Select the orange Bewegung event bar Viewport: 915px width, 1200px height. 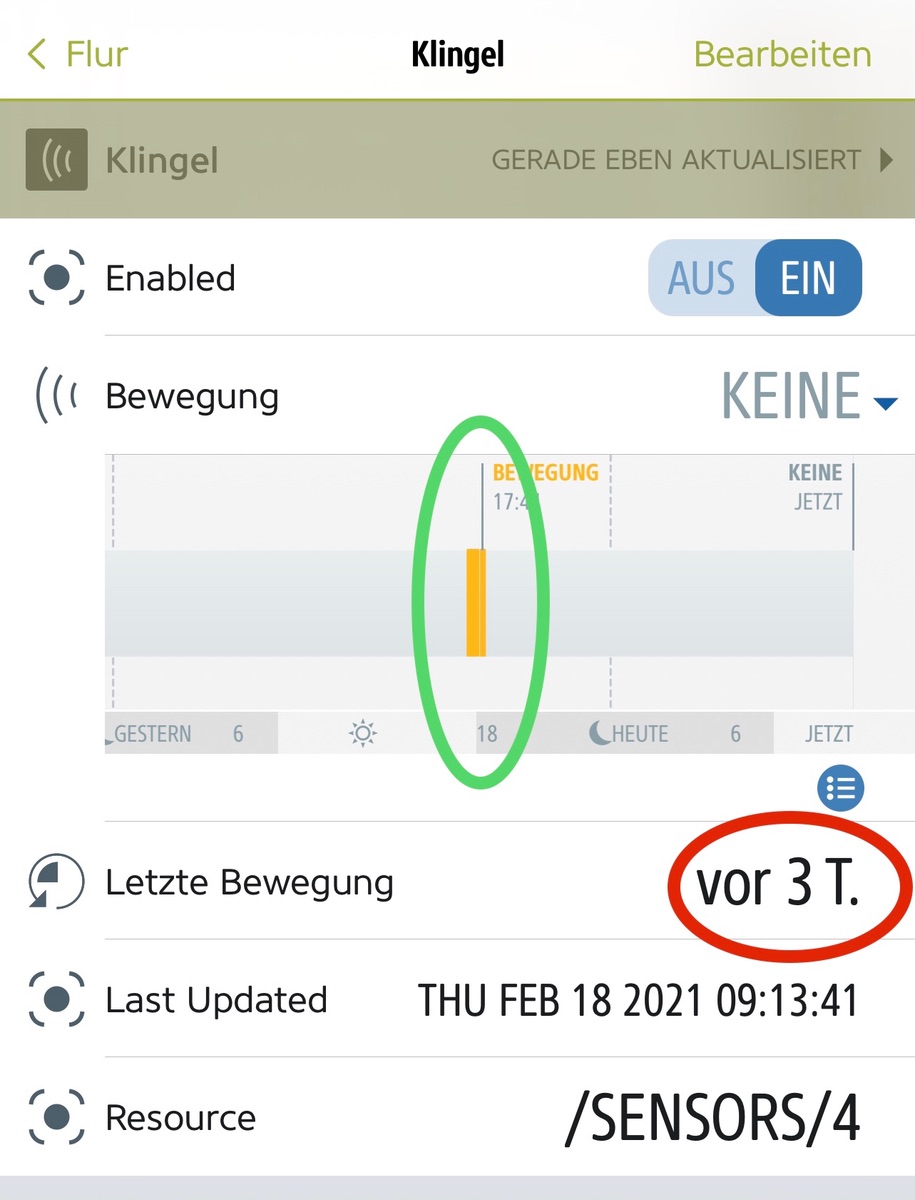(x=476, y=602)
